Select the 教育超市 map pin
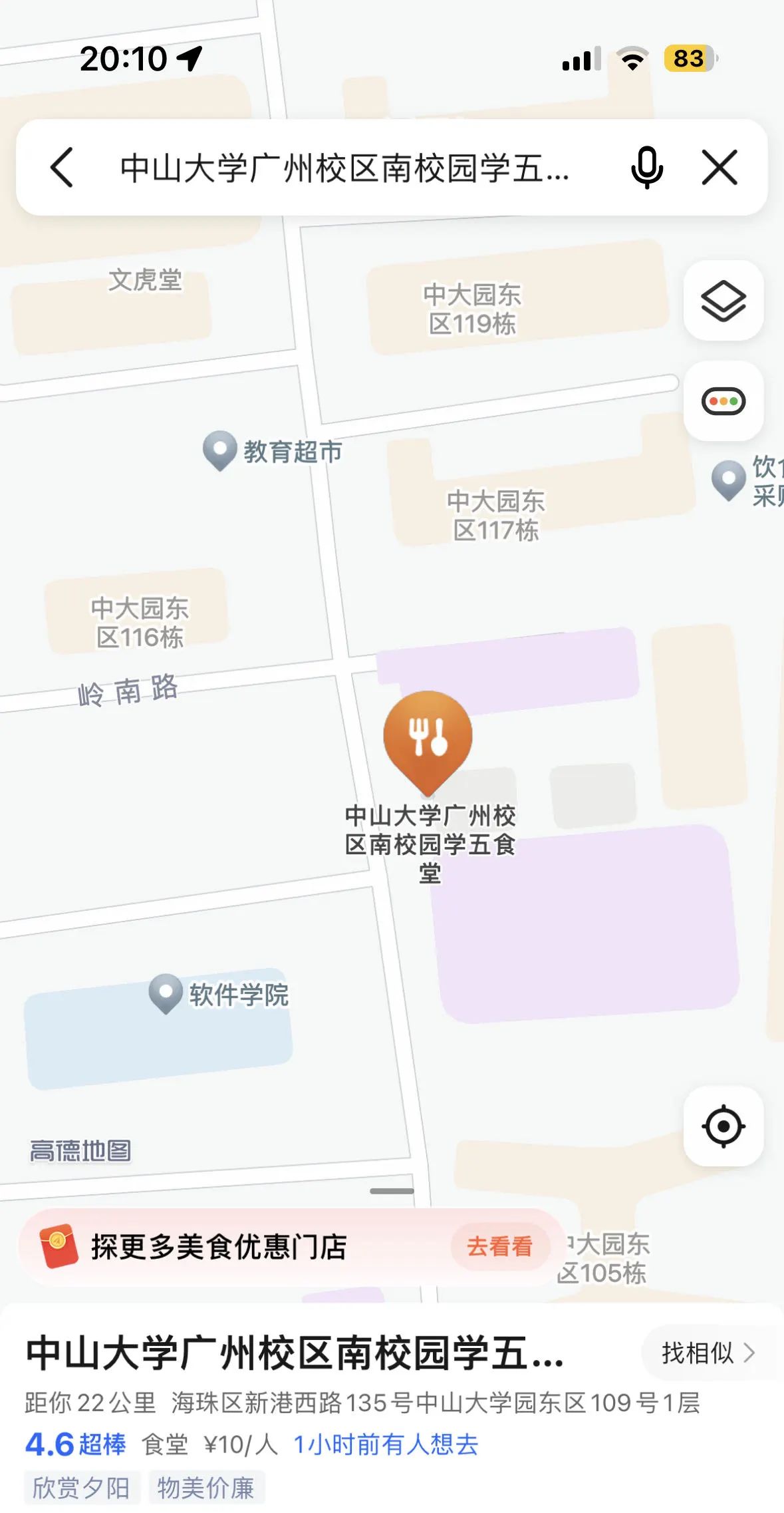 pos(220,450)
